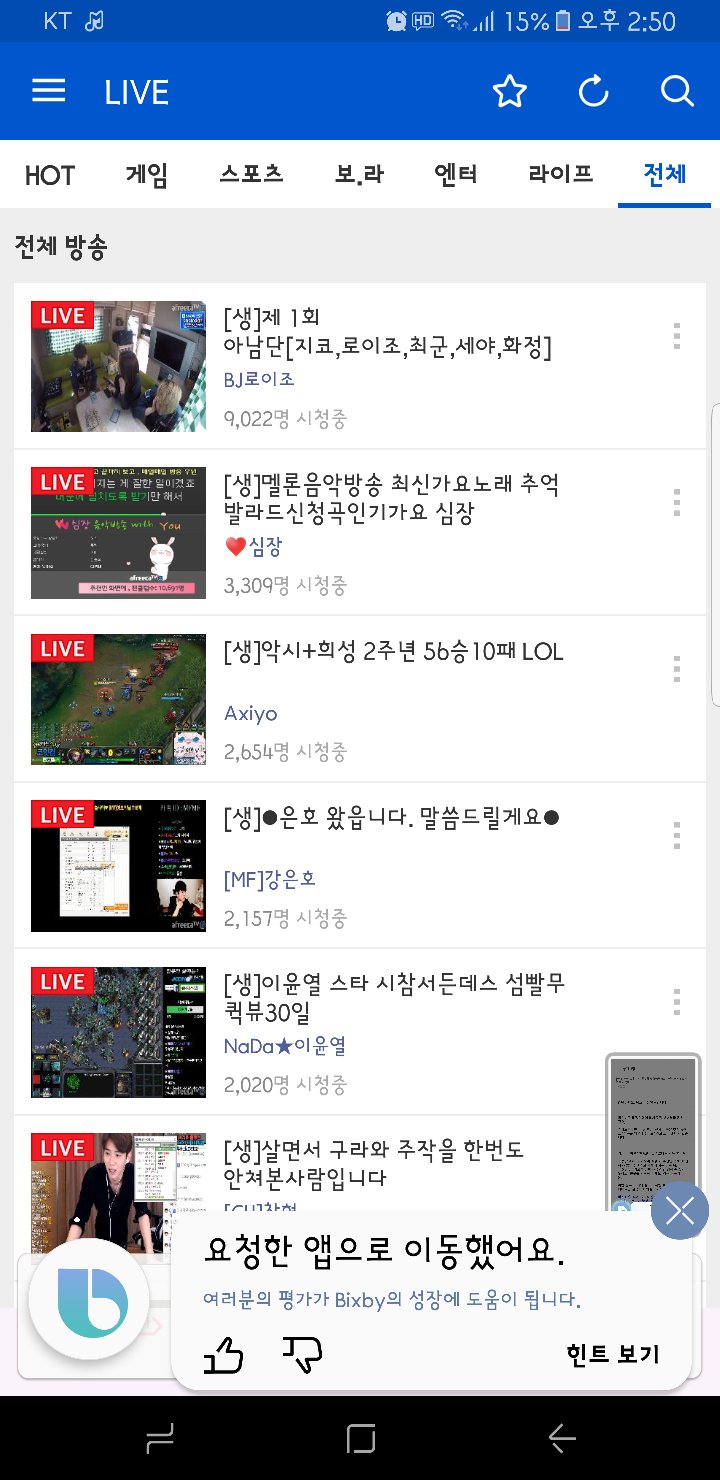
Task: Open more options for Axiyo stream
Action: coord(677,669)
